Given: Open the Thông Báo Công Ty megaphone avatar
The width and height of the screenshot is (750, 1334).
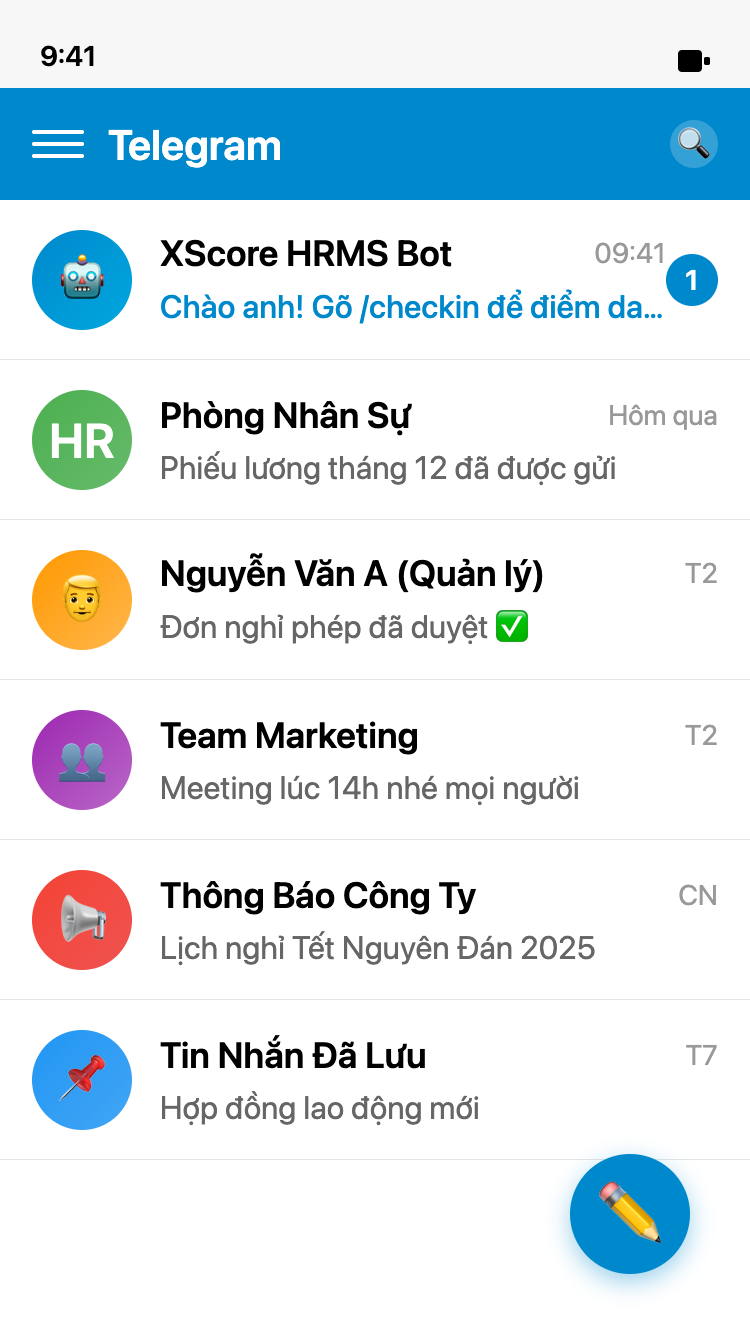Looking at the screenshot, I should pos(82,920).
